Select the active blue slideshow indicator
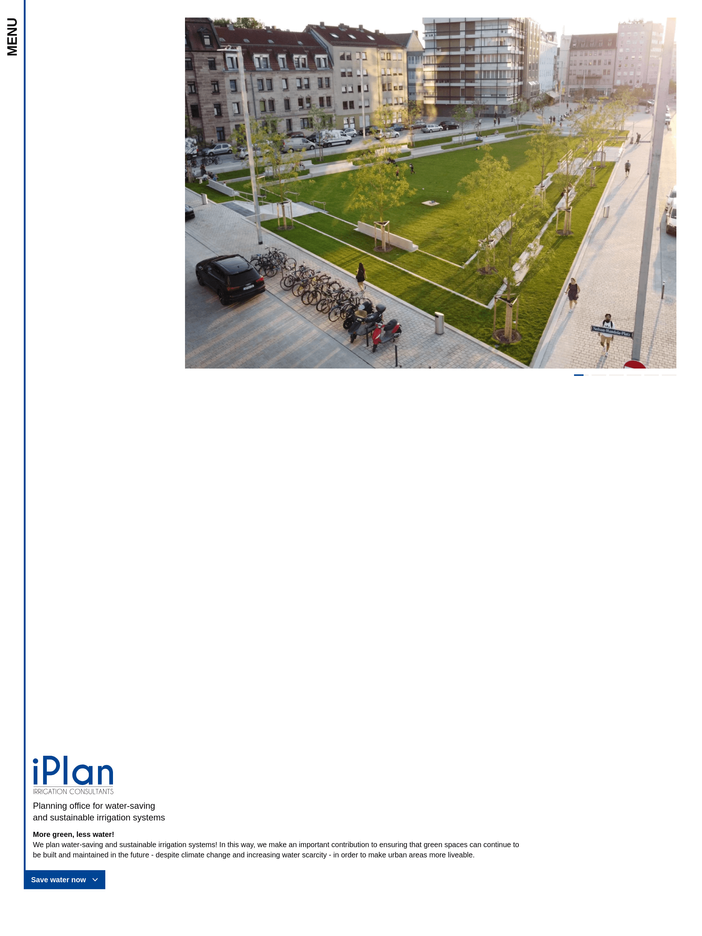The height and width of the screenshot is (936, 702). [x=579, y=375]
